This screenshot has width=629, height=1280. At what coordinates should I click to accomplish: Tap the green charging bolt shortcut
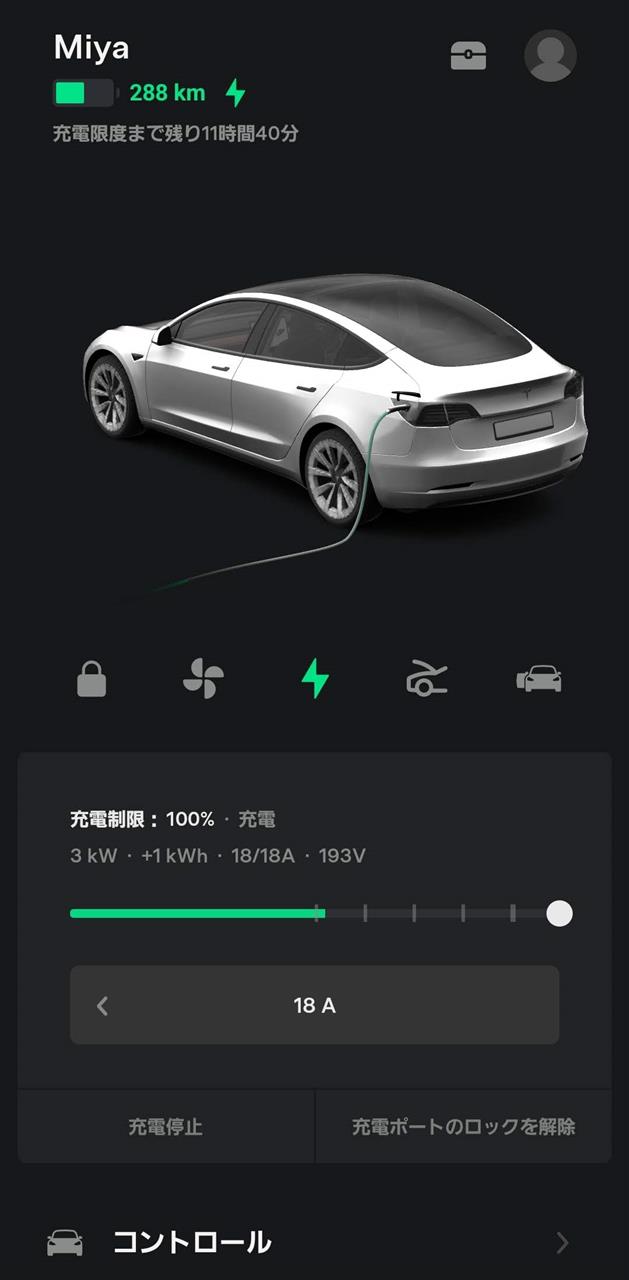(315, 679)
